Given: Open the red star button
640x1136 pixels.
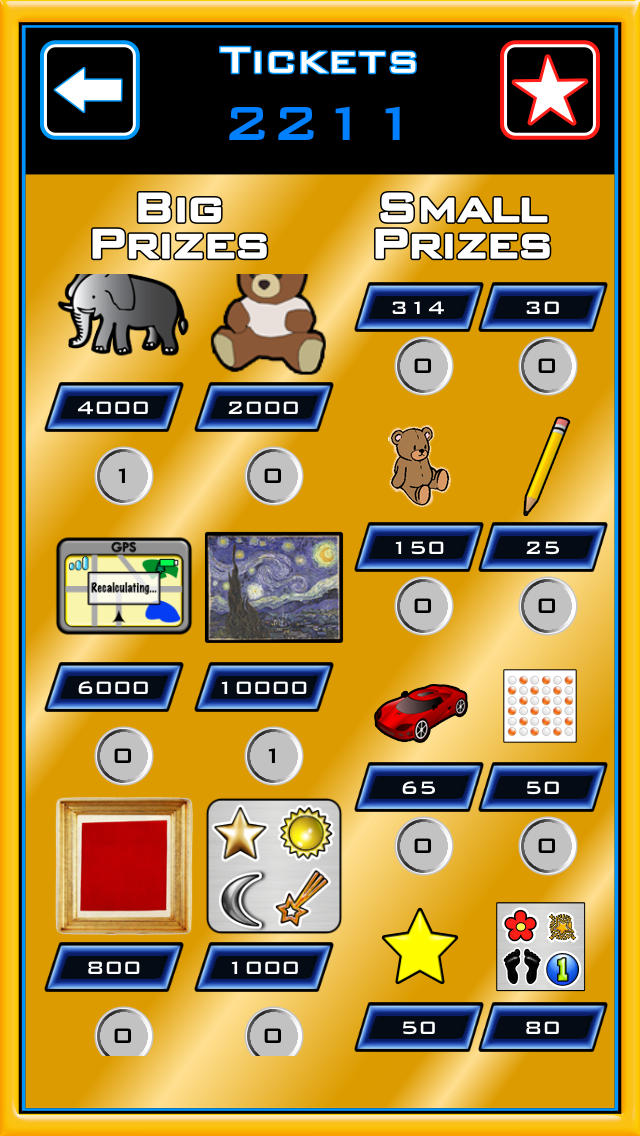Looking at the screenshot, I should [x=549, y=90].
